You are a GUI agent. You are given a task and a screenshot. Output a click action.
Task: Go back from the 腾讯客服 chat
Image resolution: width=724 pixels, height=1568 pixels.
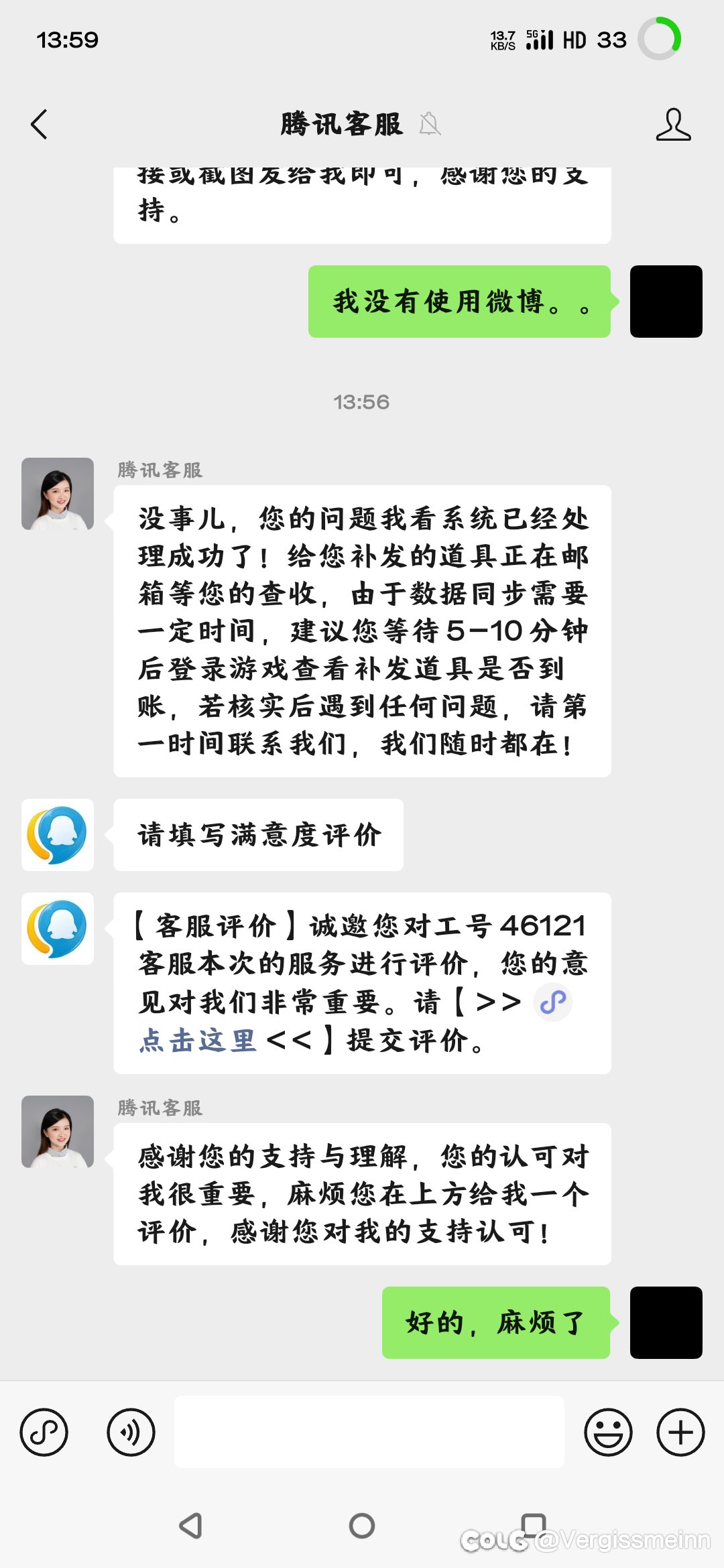[x=40, y=125]
